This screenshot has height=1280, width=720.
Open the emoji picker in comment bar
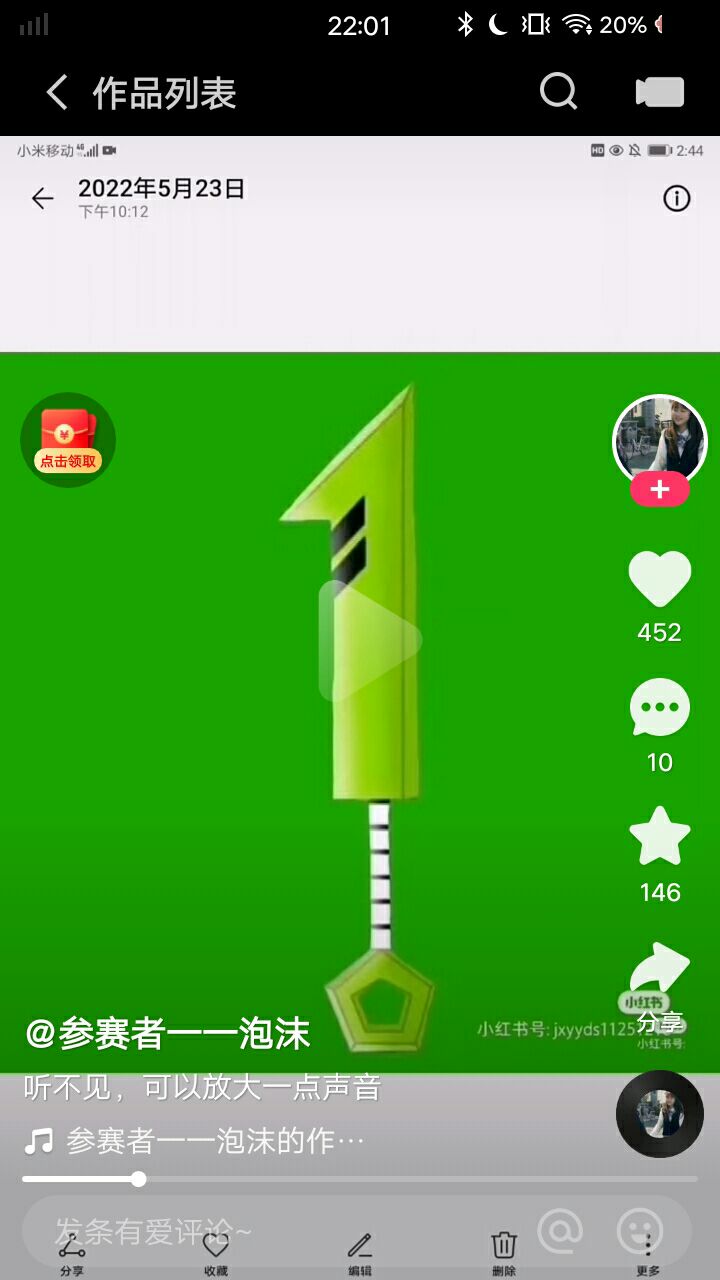[x=640, y=1231]
